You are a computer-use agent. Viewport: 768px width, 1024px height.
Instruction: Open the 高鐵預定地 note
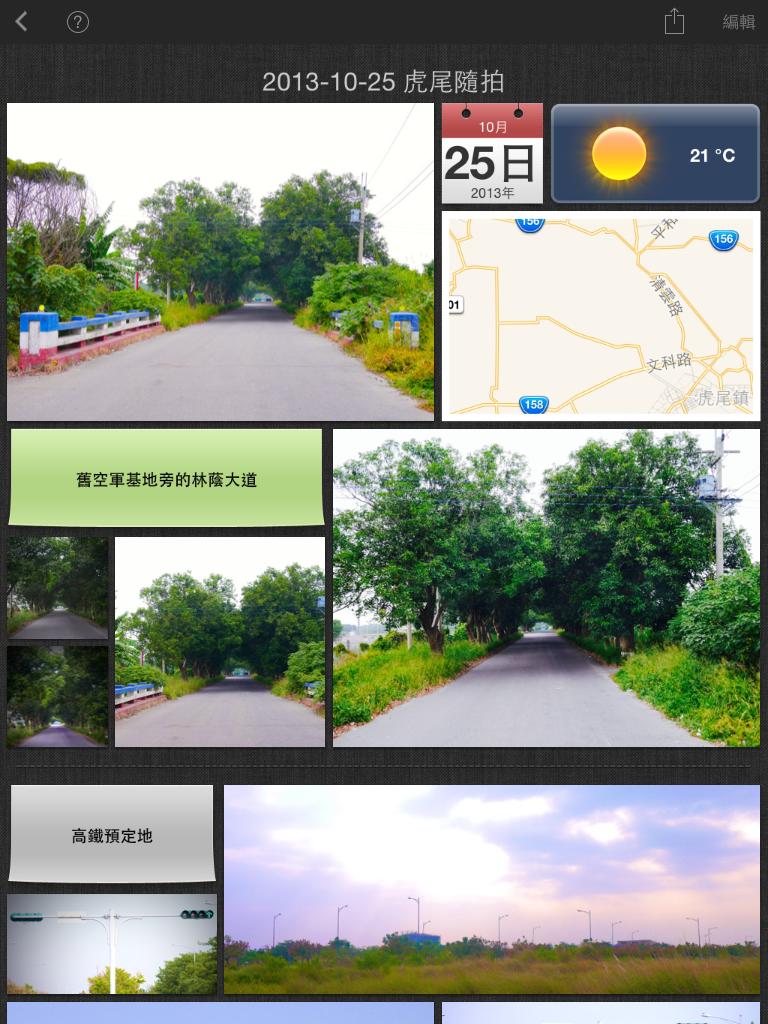pos(112,834)
